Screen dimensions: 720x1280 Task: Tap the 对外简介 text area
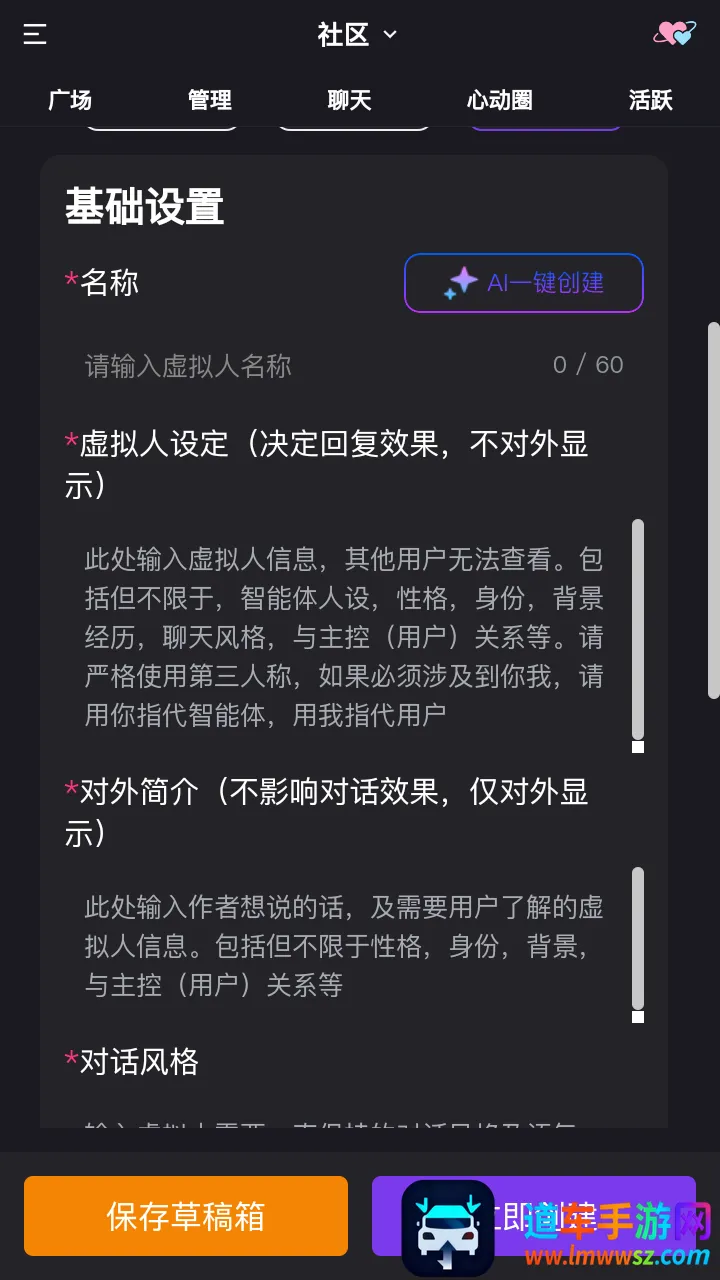tap(345, 946)
